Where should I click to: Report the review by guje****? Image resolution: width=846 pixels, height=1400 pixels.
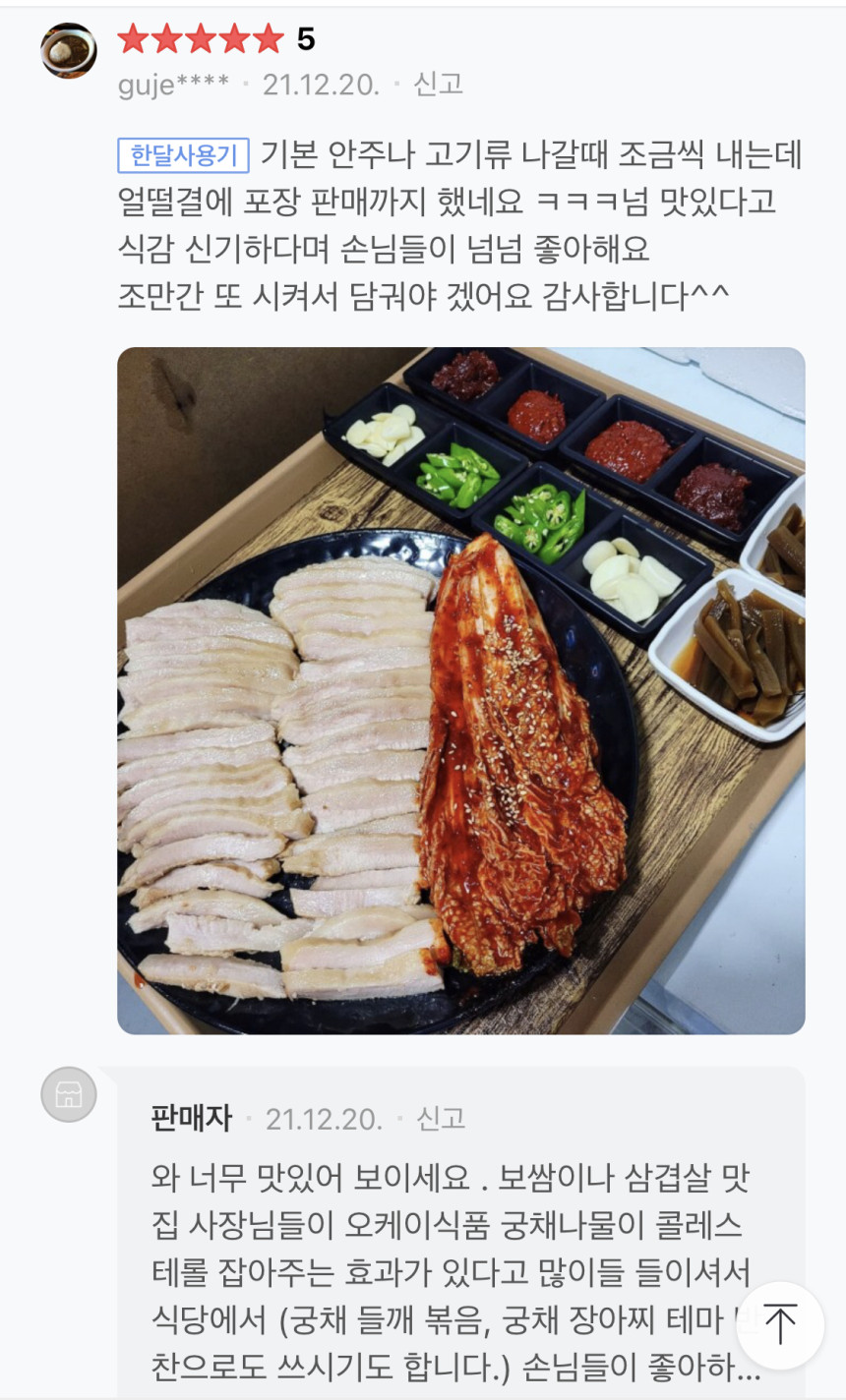(438, 85)
